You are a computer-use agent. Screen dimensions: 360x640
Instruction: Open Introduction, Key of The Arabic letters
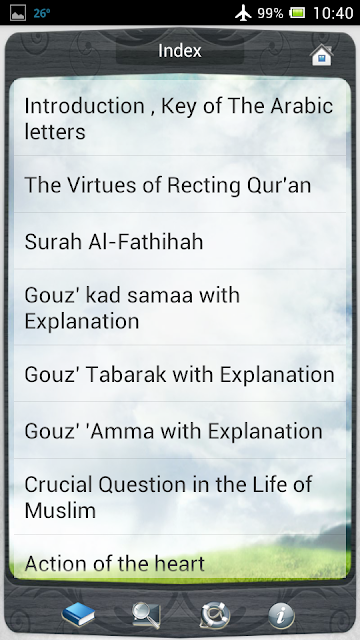click(180, 118)
